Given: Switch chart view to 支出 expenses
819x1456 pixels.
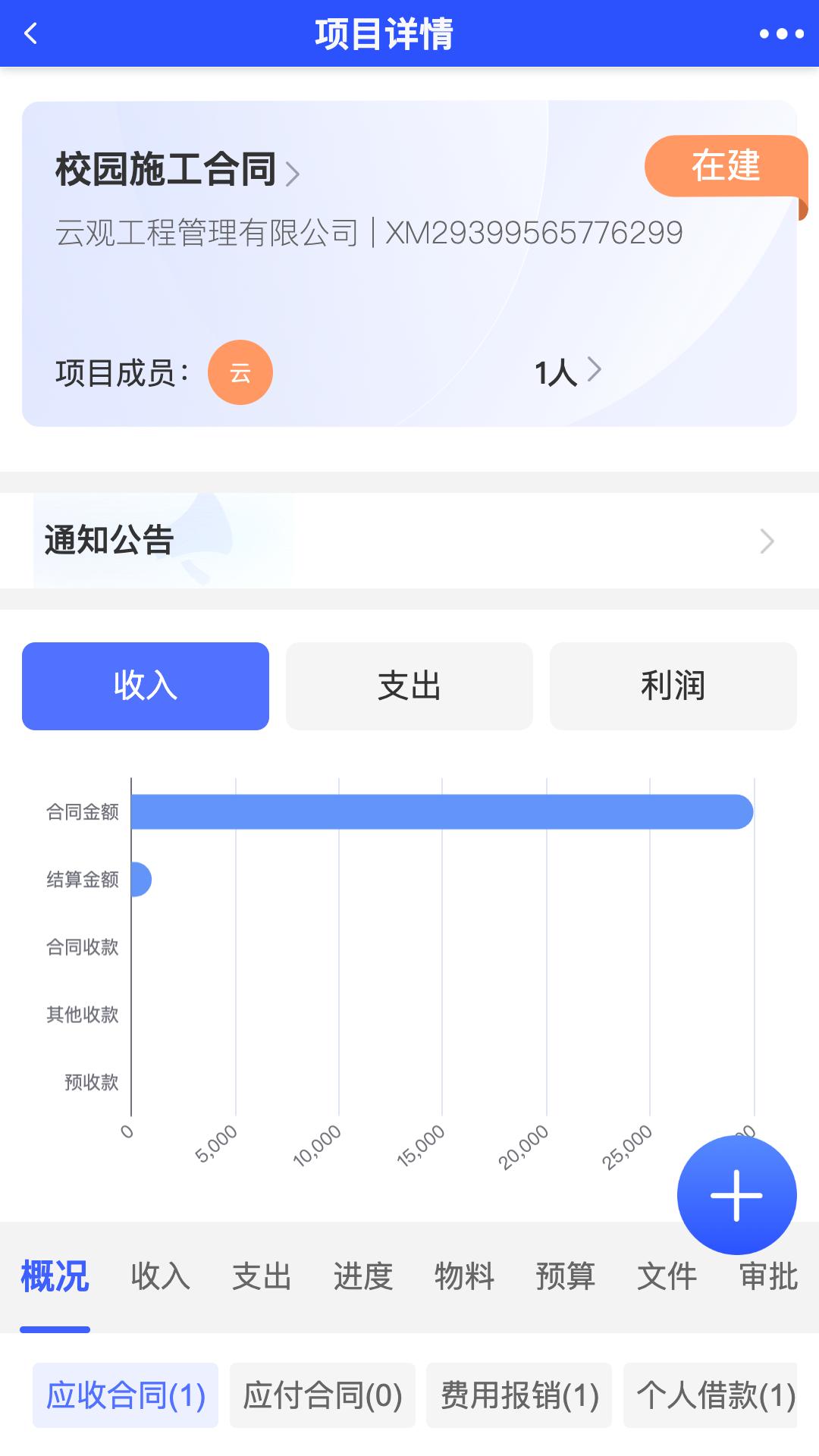Looking at the screenshot, I should (409, 686).
